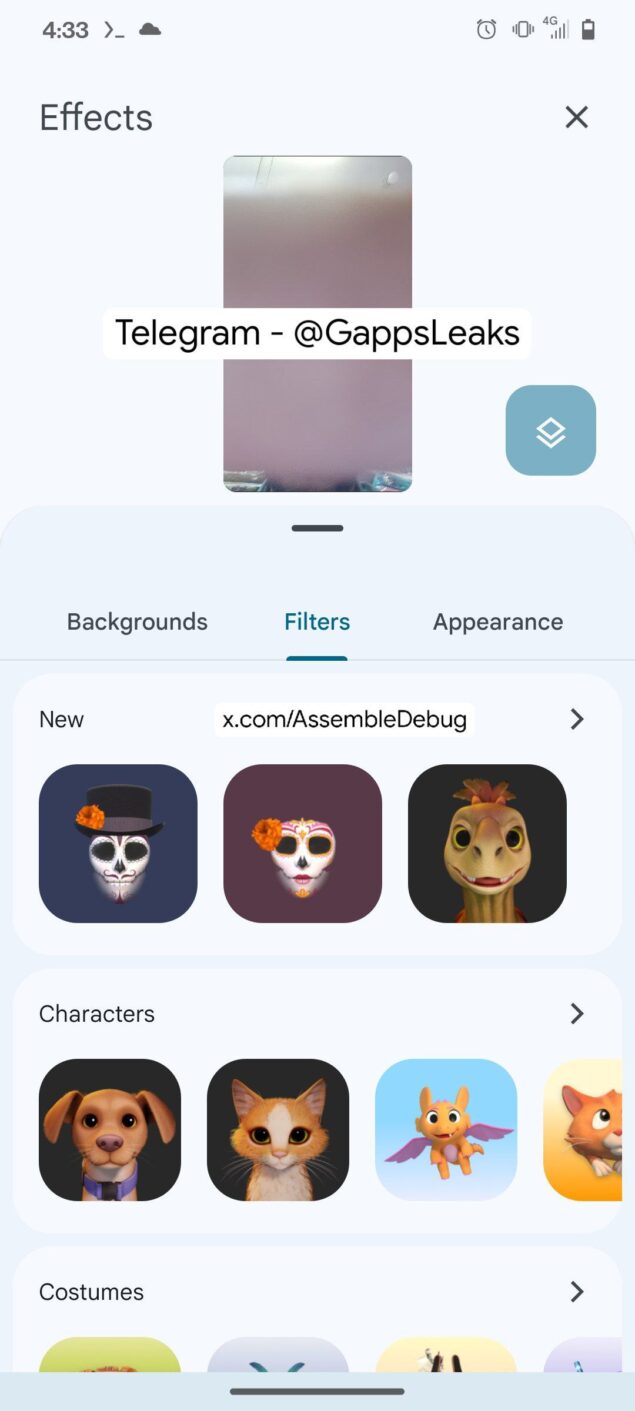Expand the Characters section arrow
The height and width of the screenshot is (1411, 635).
(576, 1013)
